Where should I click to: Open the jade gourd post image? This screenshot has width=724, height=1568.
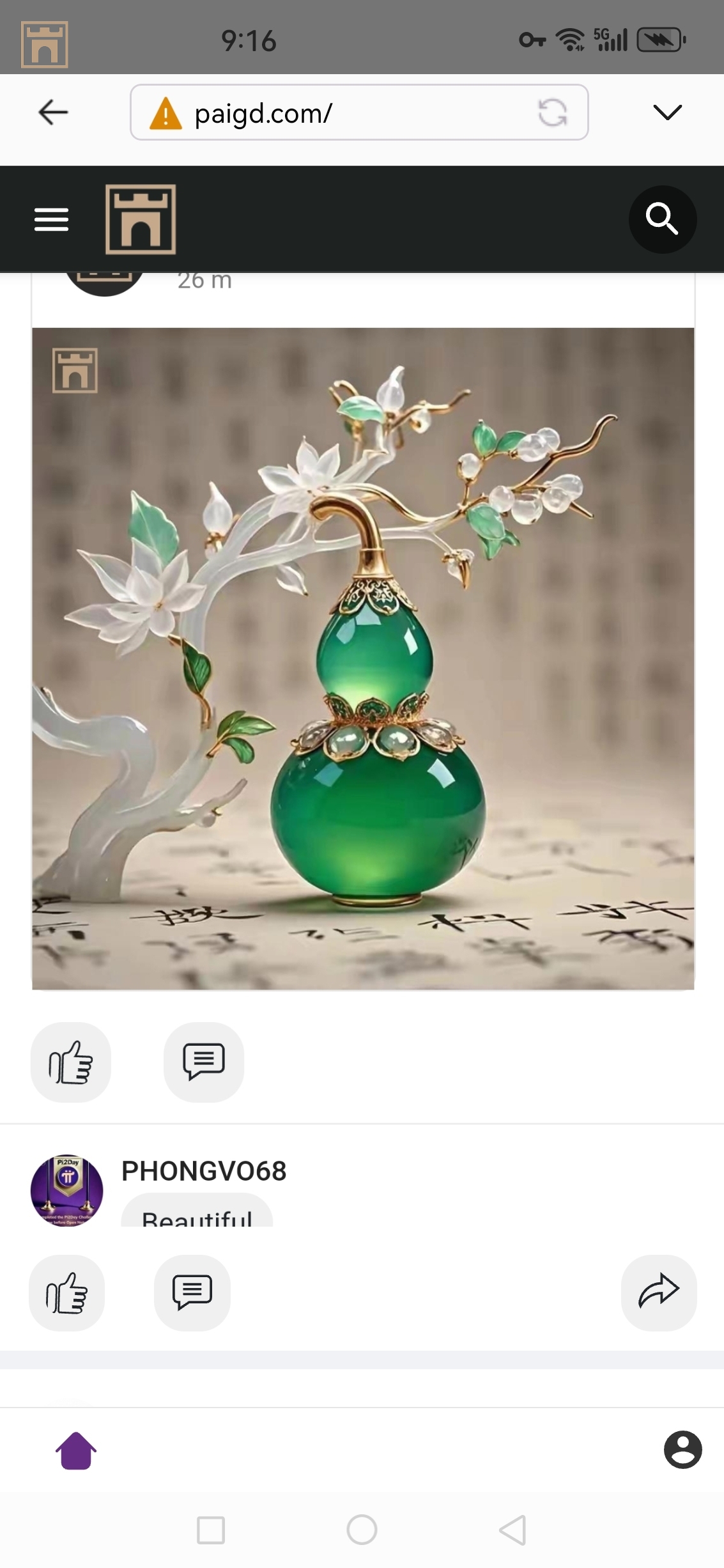pyautogui.click(x=363, y=658)
